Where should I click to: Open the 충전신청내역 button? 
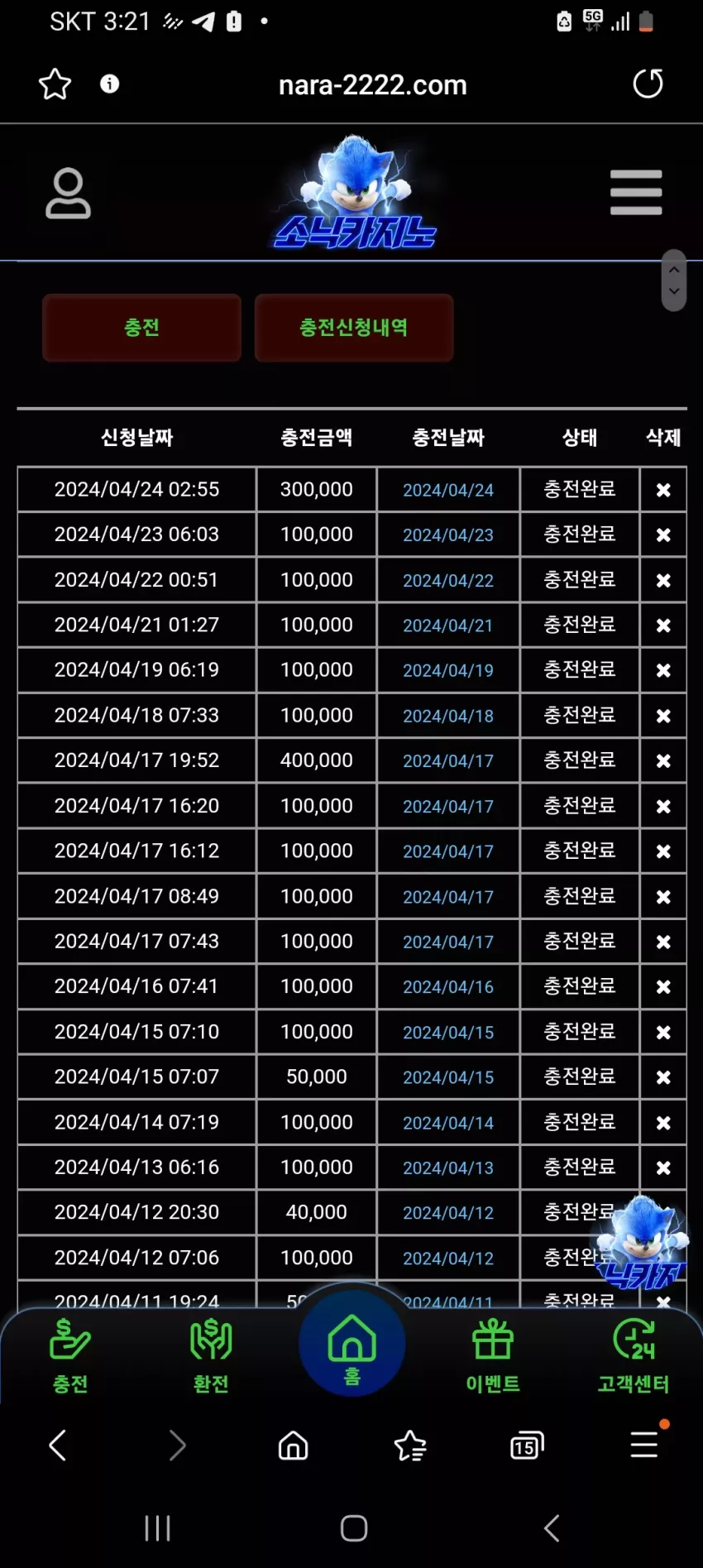354,328
